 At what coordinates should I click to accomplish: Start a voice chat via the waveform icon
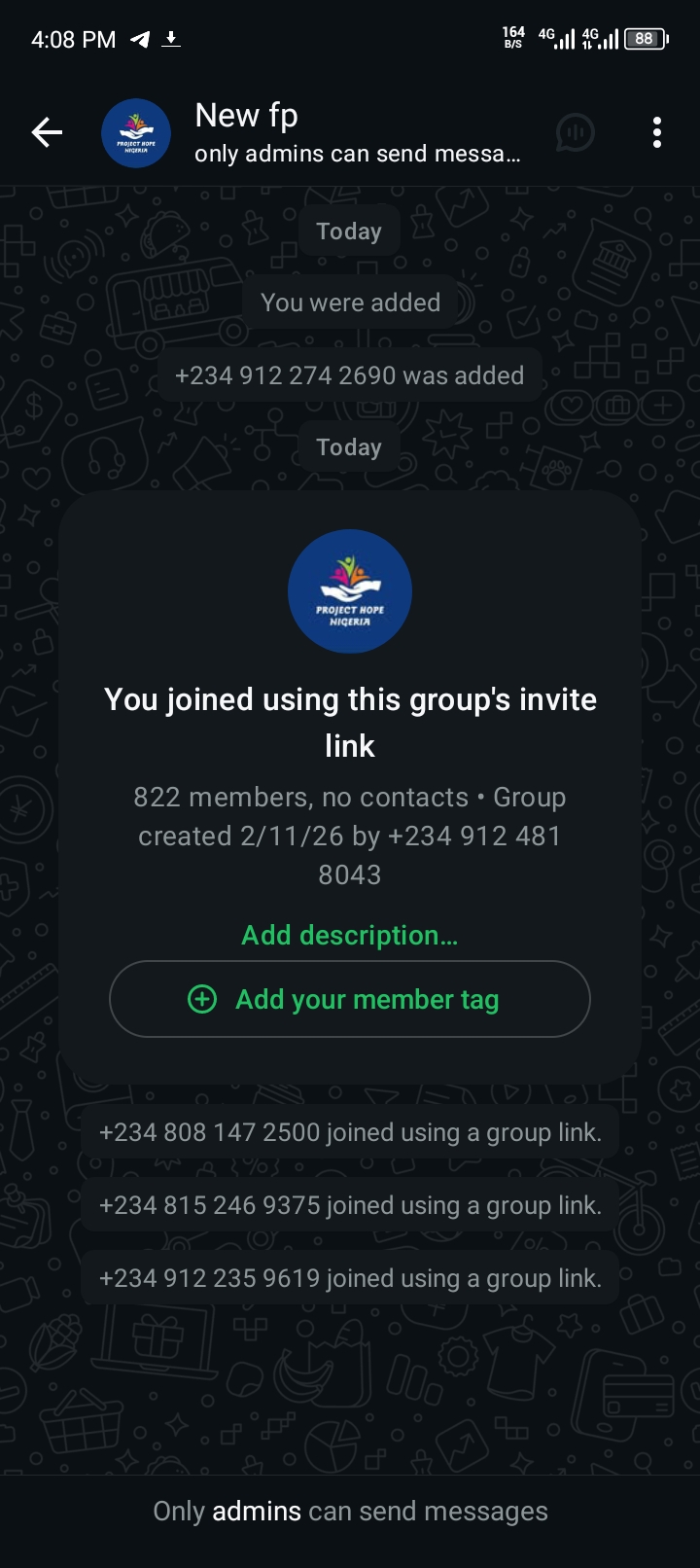pyautogui.click(x=575, y=132)
